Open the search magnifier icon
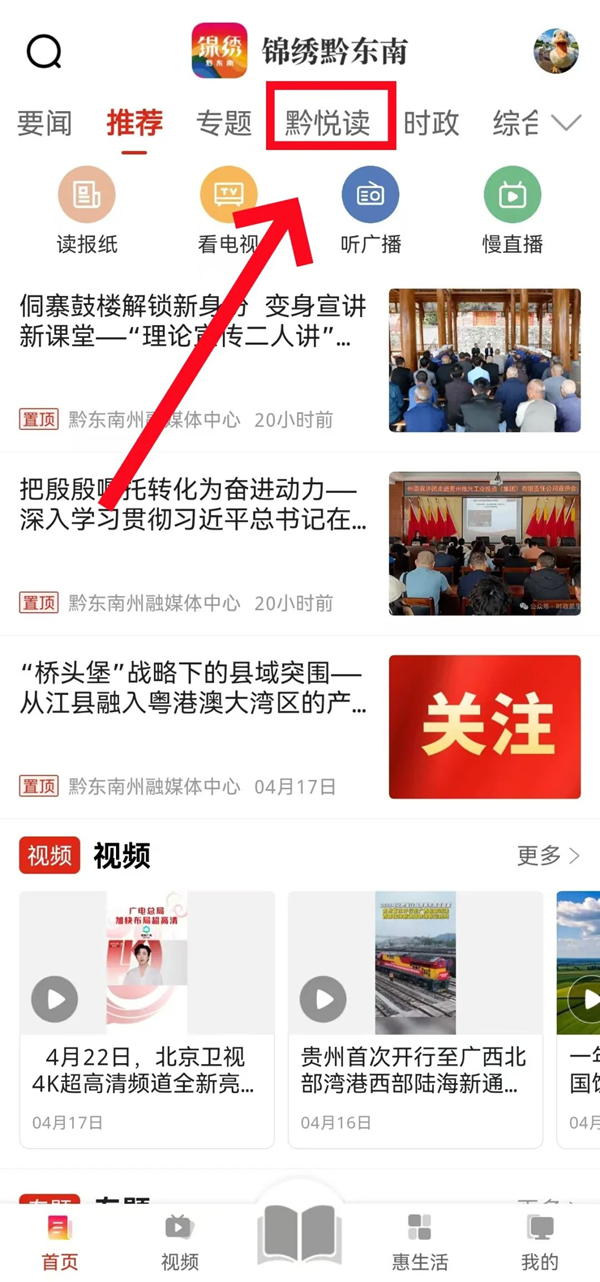The height and width of the screenshot is (1282, 600). point(44,50)
